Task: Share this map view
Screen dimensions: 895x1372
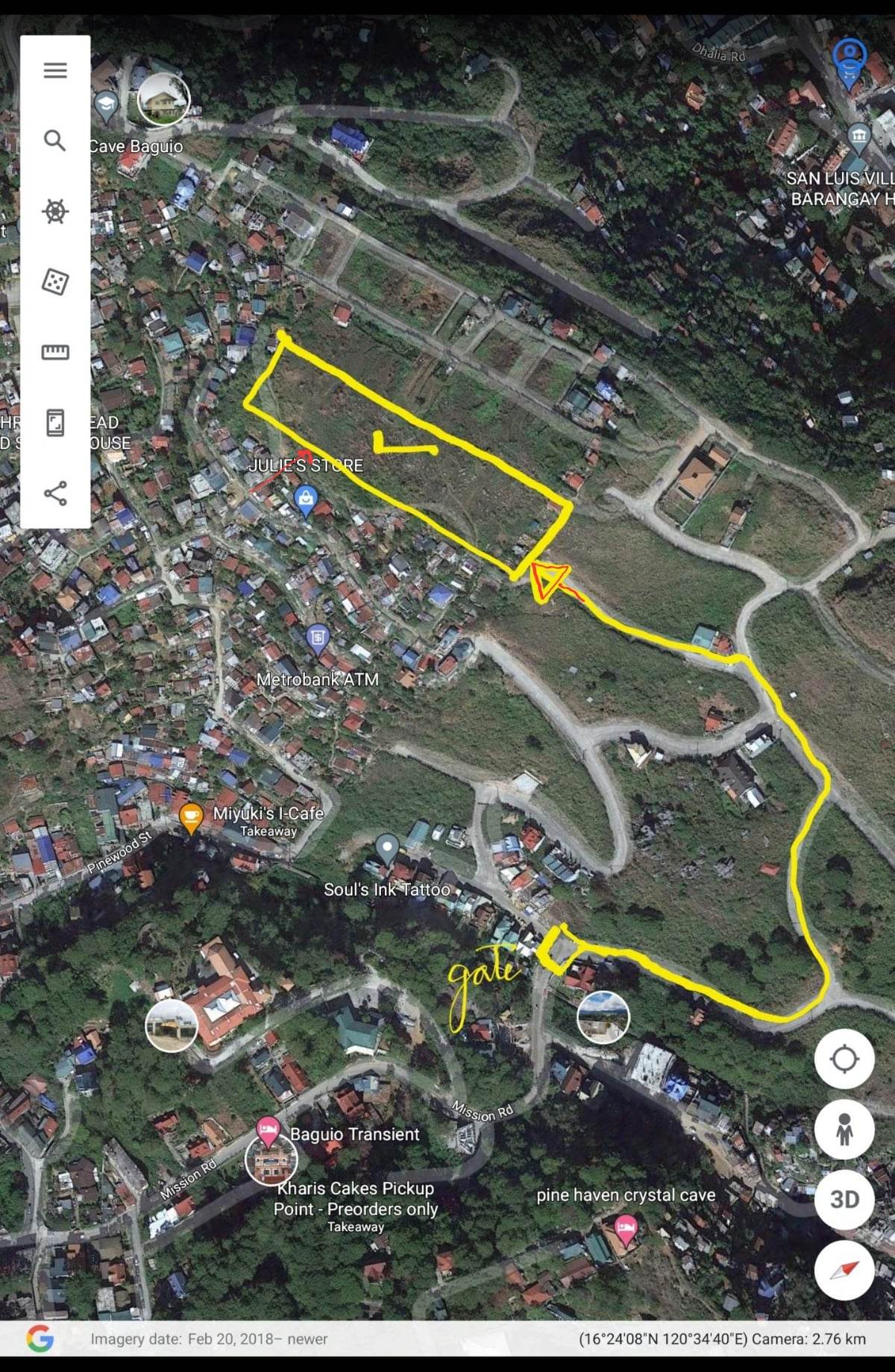Action: click(x=55, y=493)
